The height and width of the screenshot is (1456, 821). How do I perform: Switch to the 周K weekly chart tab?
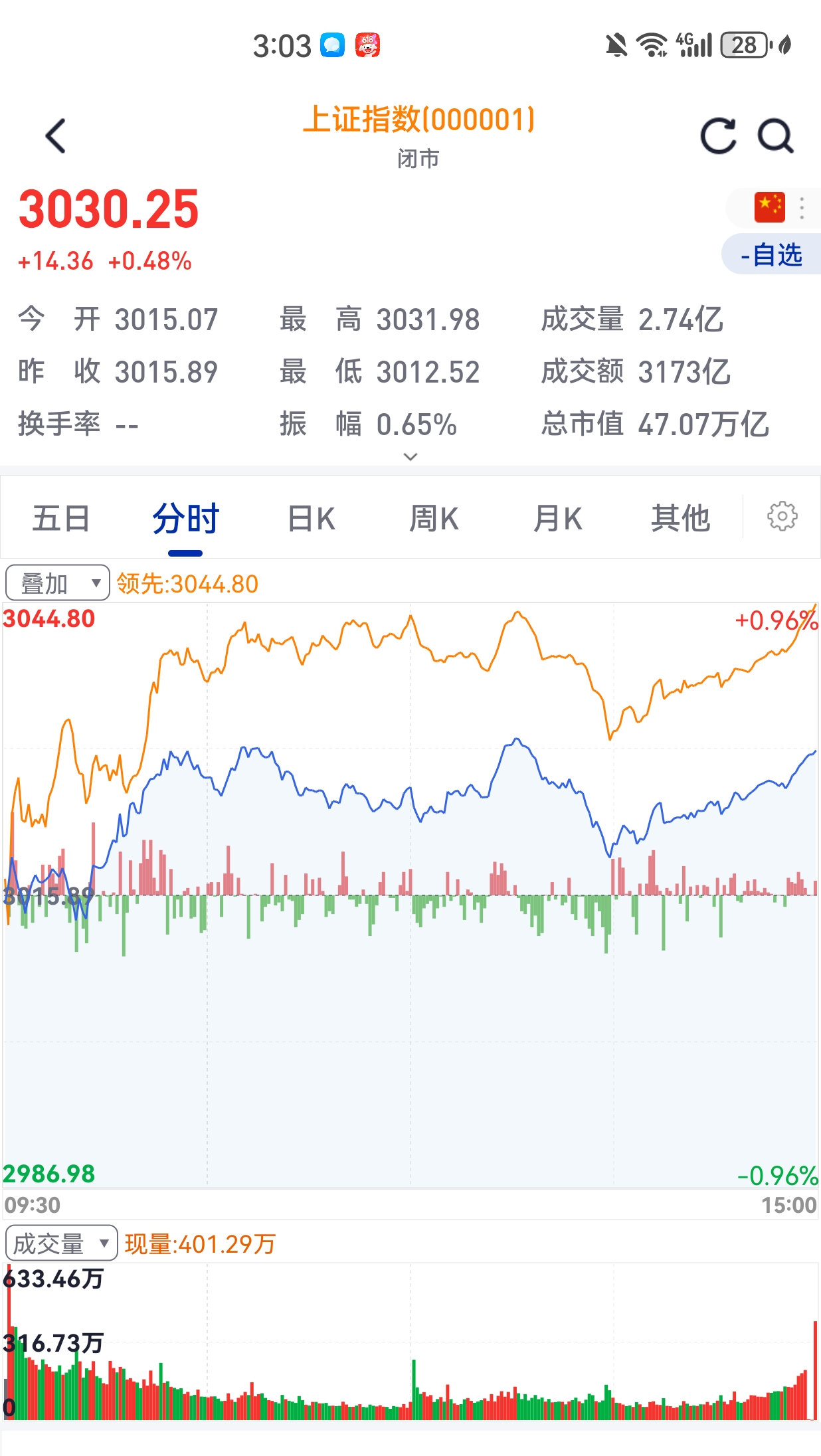point(434,519)
